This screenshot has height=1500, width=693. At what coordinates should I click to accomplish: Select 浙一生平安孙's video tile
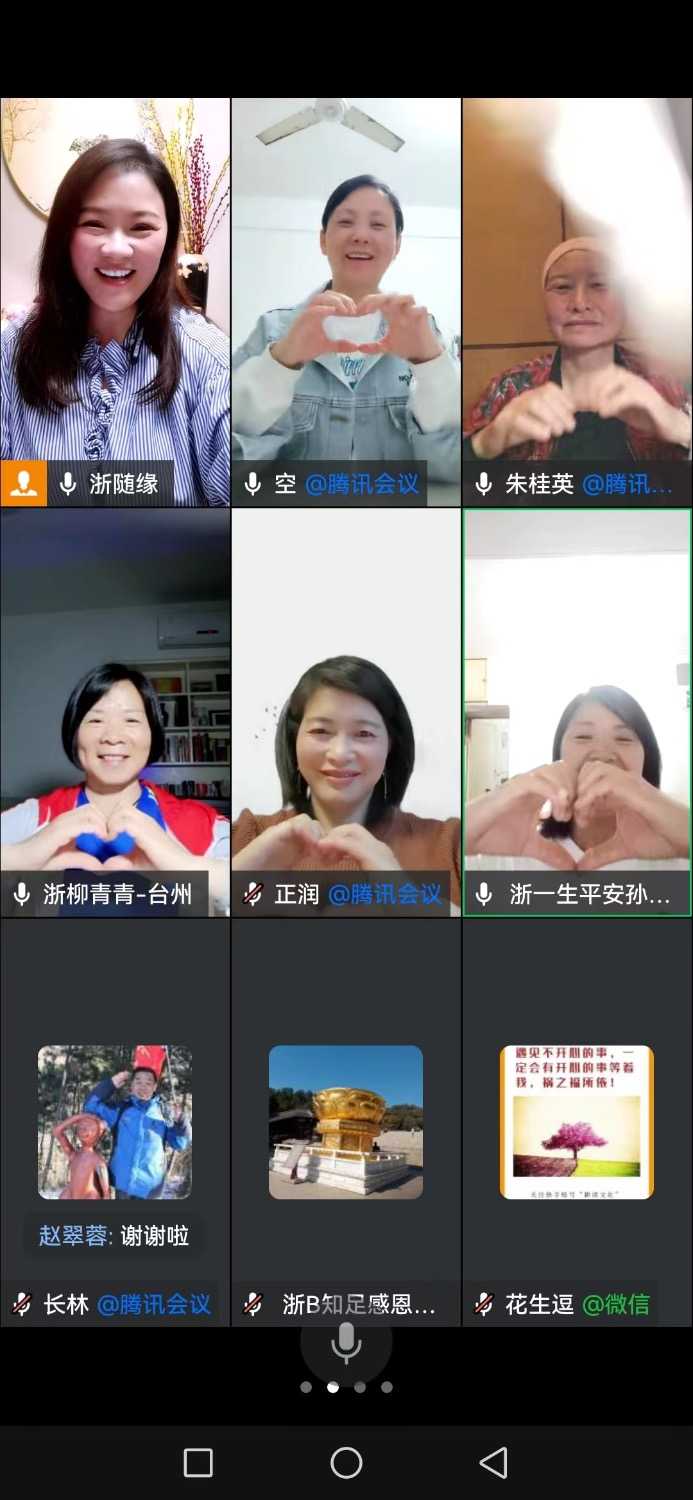click(577, 710)
